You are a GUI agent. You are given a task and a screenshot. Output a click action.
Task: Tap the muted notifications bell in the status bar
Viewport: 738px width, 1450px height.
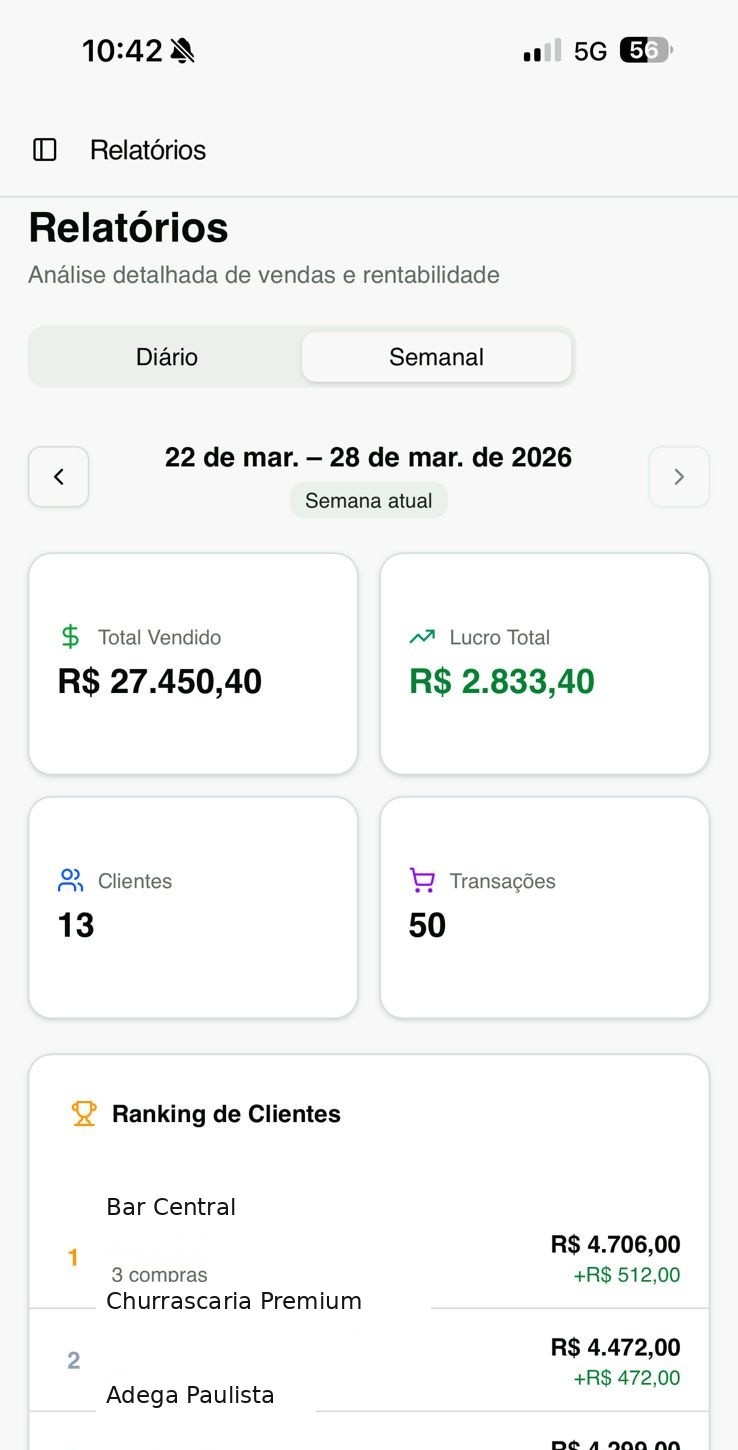181,48
